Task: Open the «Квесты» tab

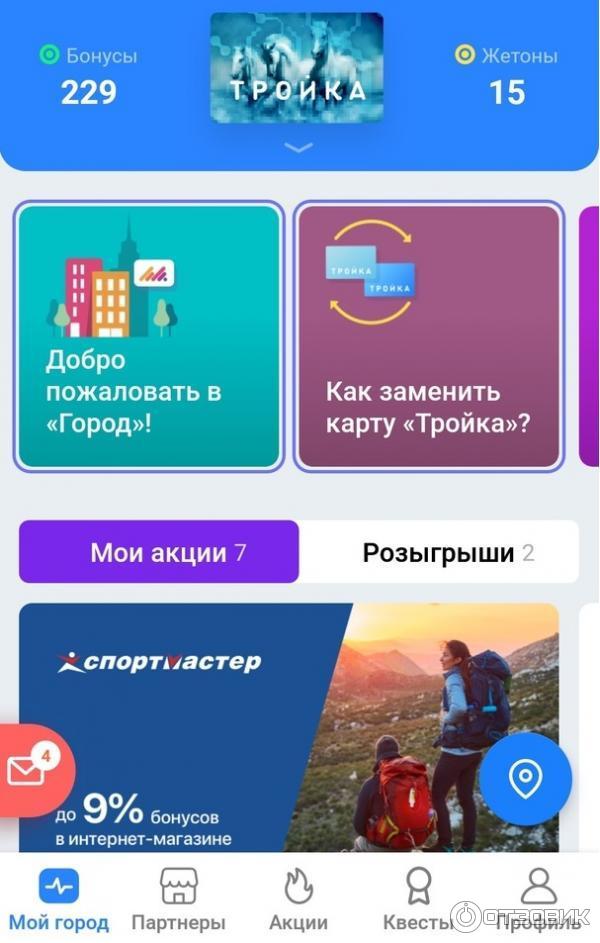Action: point(417,900)
